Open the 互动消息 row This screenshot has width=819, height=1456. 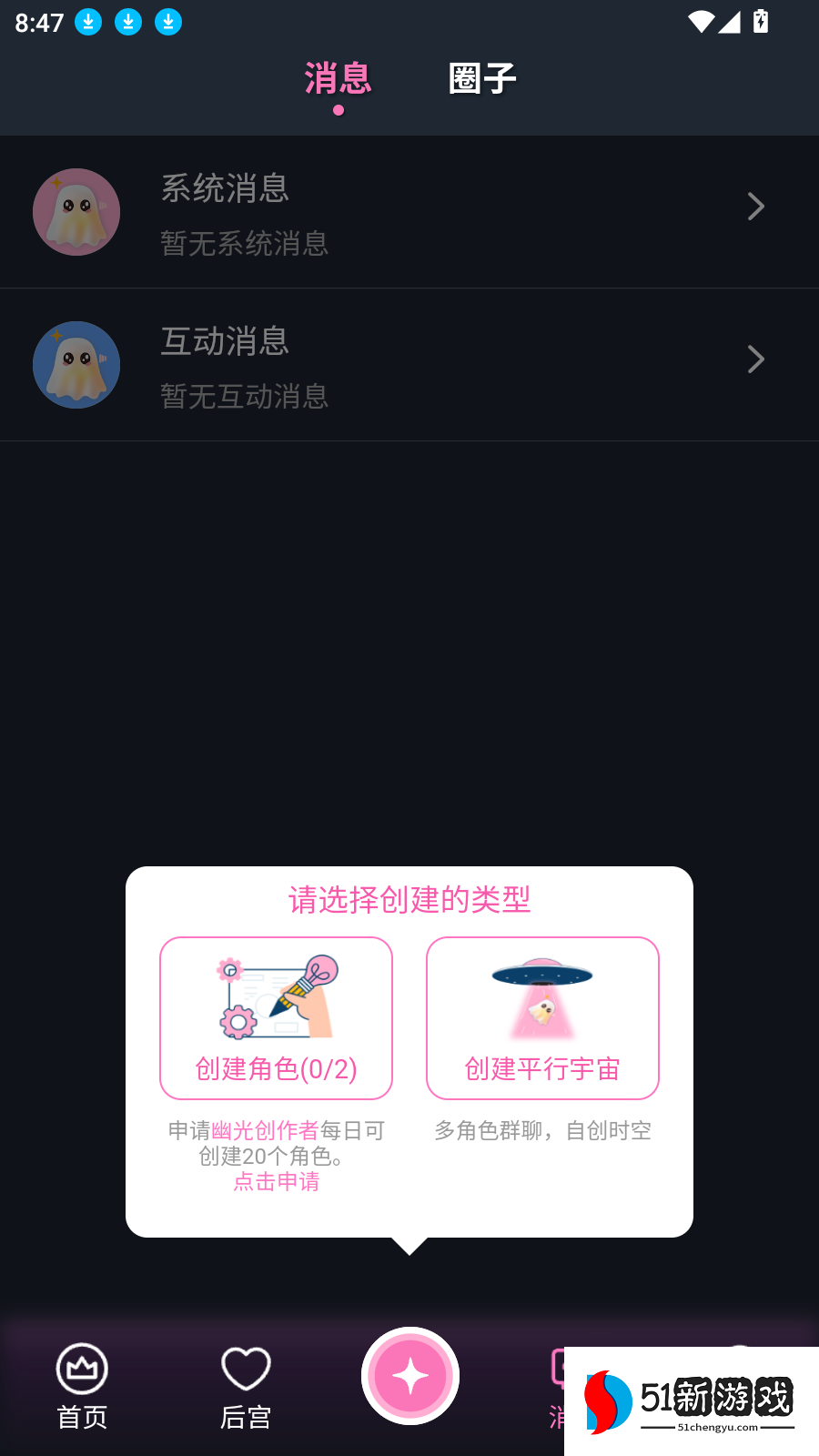(409, 366)
